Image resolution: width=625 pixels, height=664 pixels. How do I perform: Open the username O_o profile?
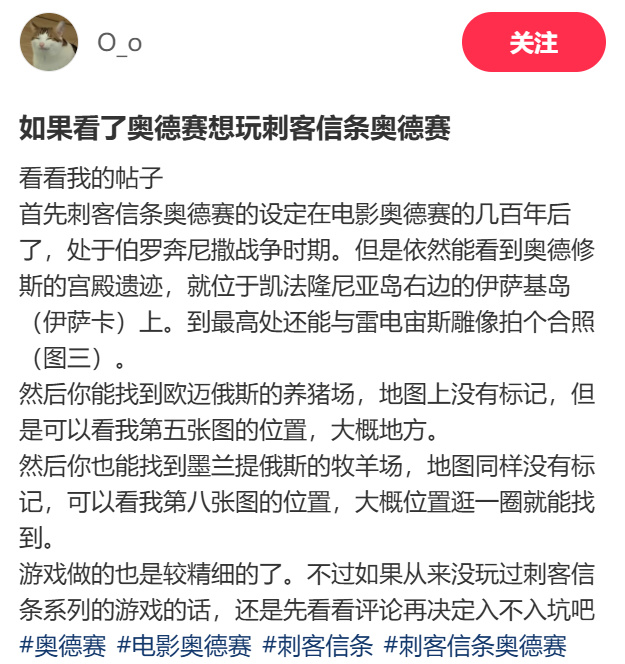pos(119,43)
